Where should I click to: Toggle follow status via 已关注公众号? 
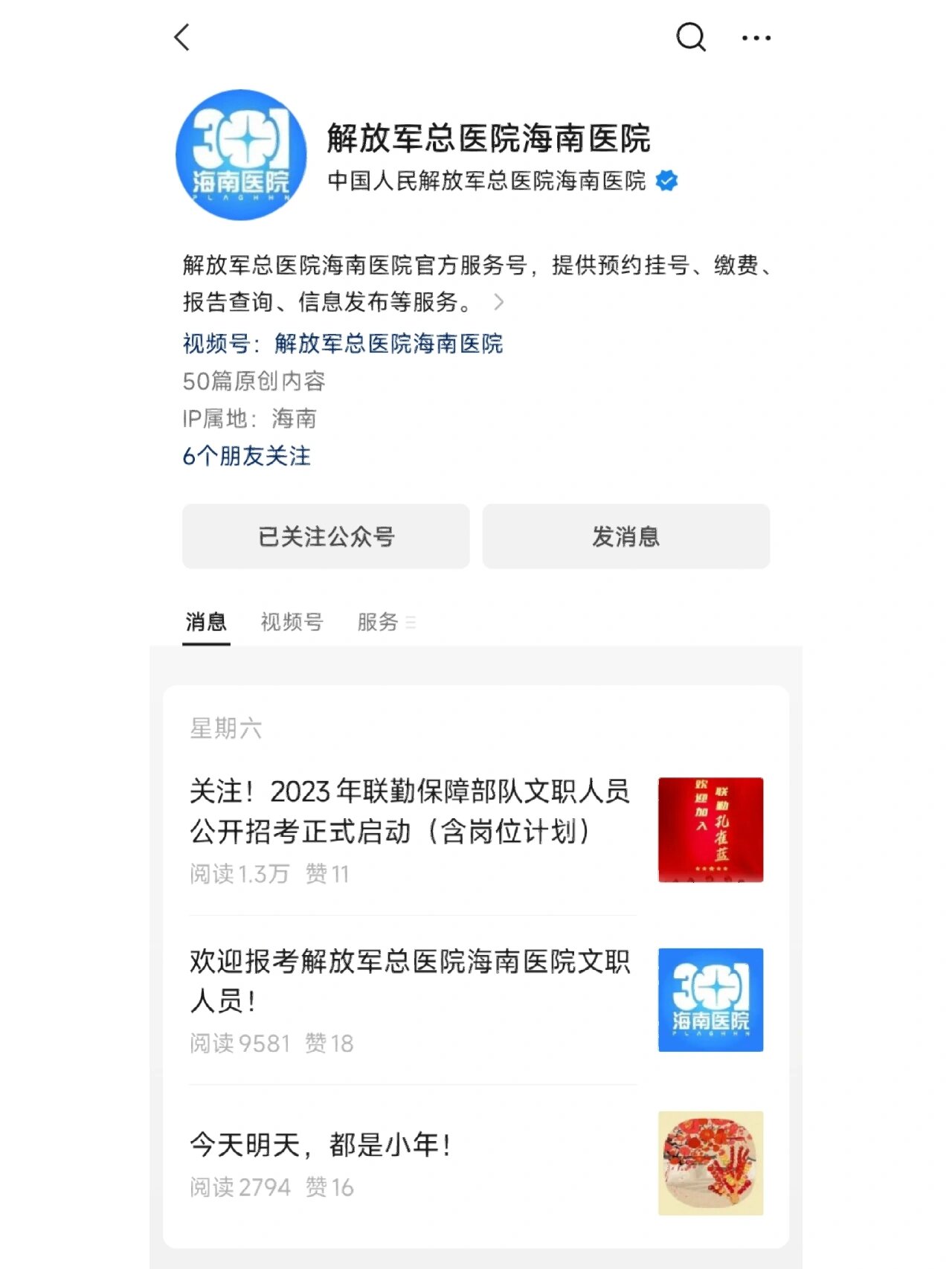(326, 536)
